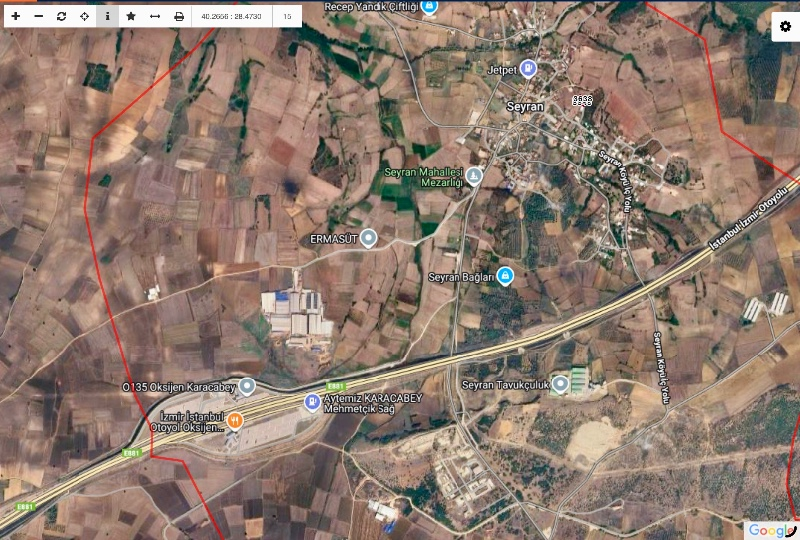Select İzmir İstanbul Otoyol Oksijen restaurant marker
This screenshot has width=800, height=540.
(x=235, y=421)
